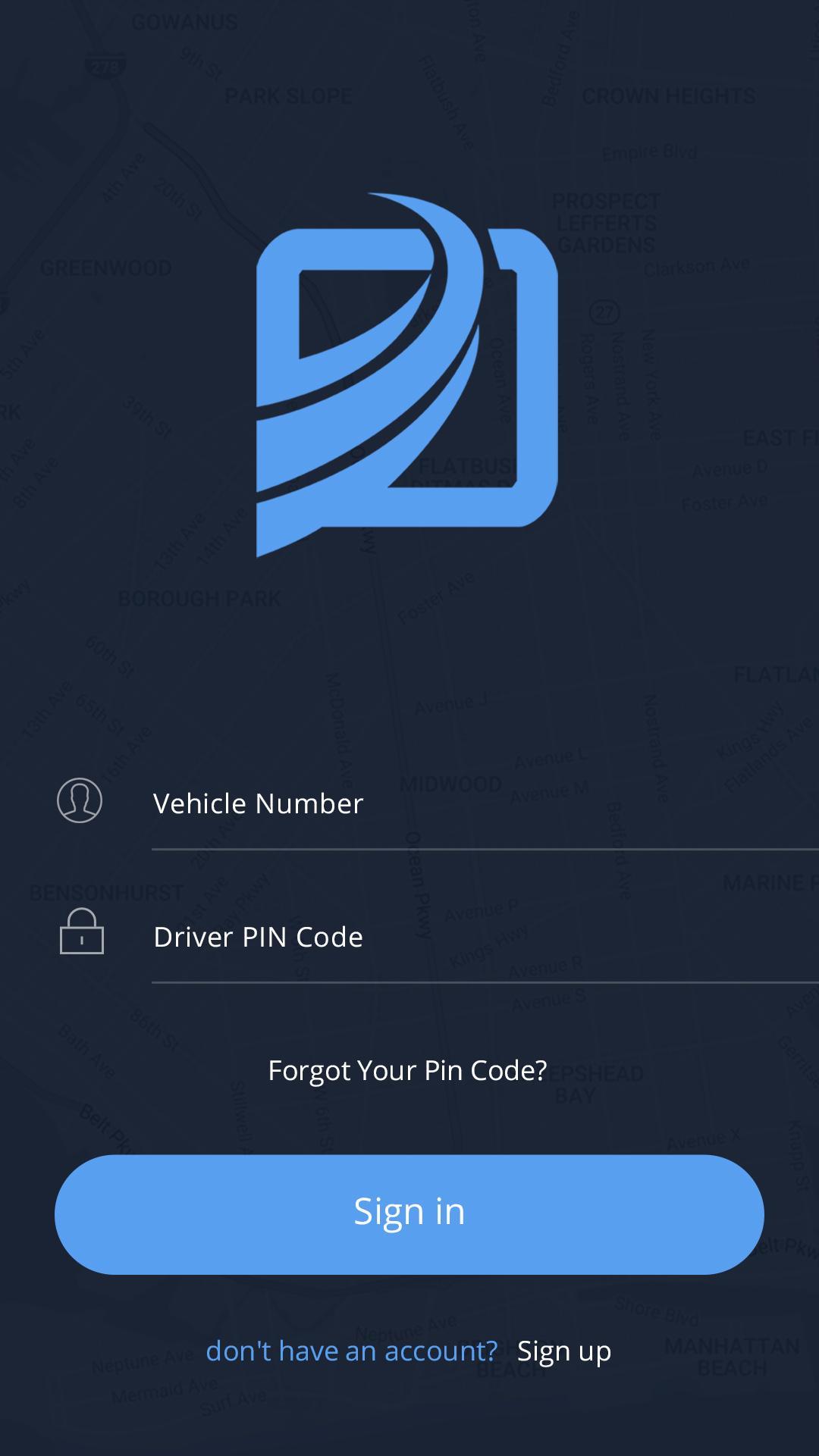Tap the Sign in button

409,1211
